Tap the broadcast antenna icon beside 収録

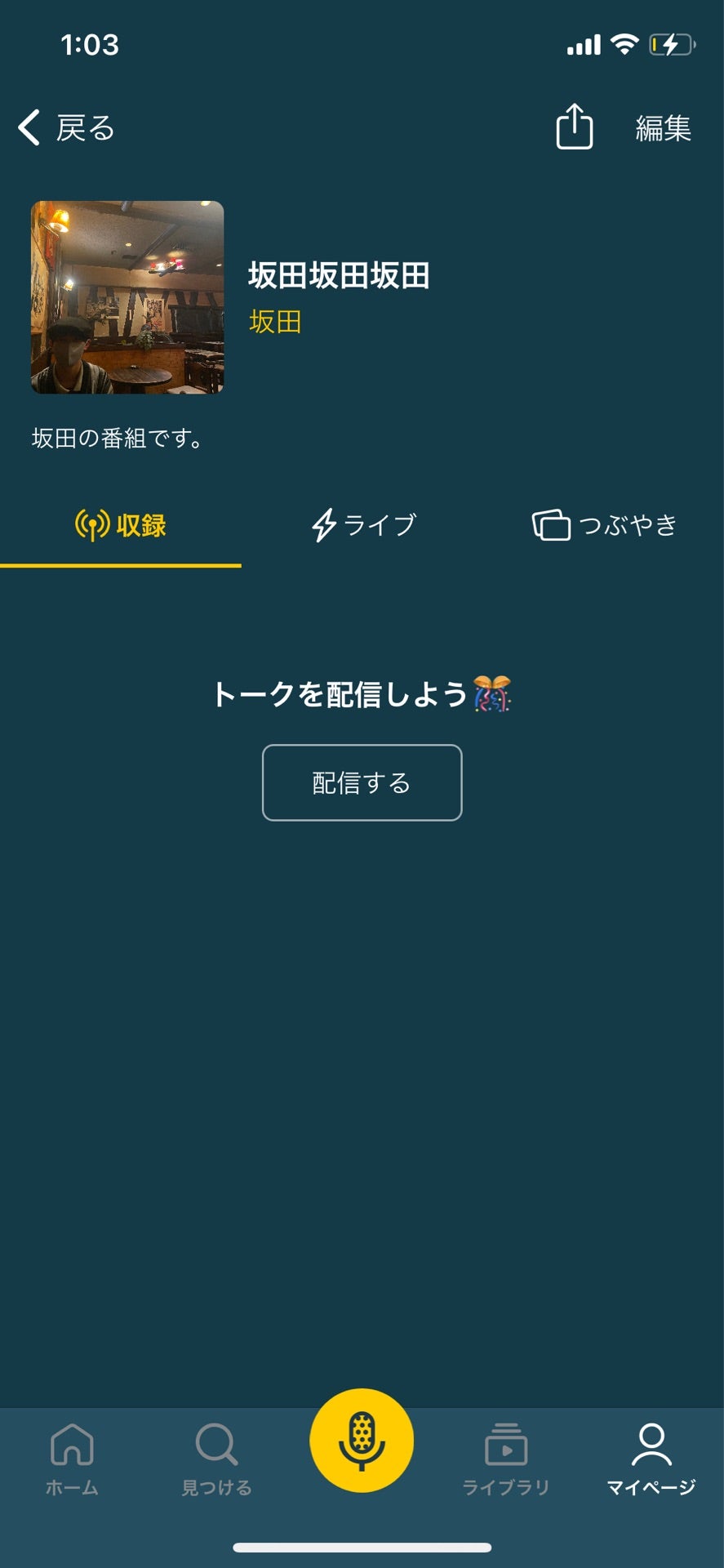pyautogui.click(x=92, y=525)
